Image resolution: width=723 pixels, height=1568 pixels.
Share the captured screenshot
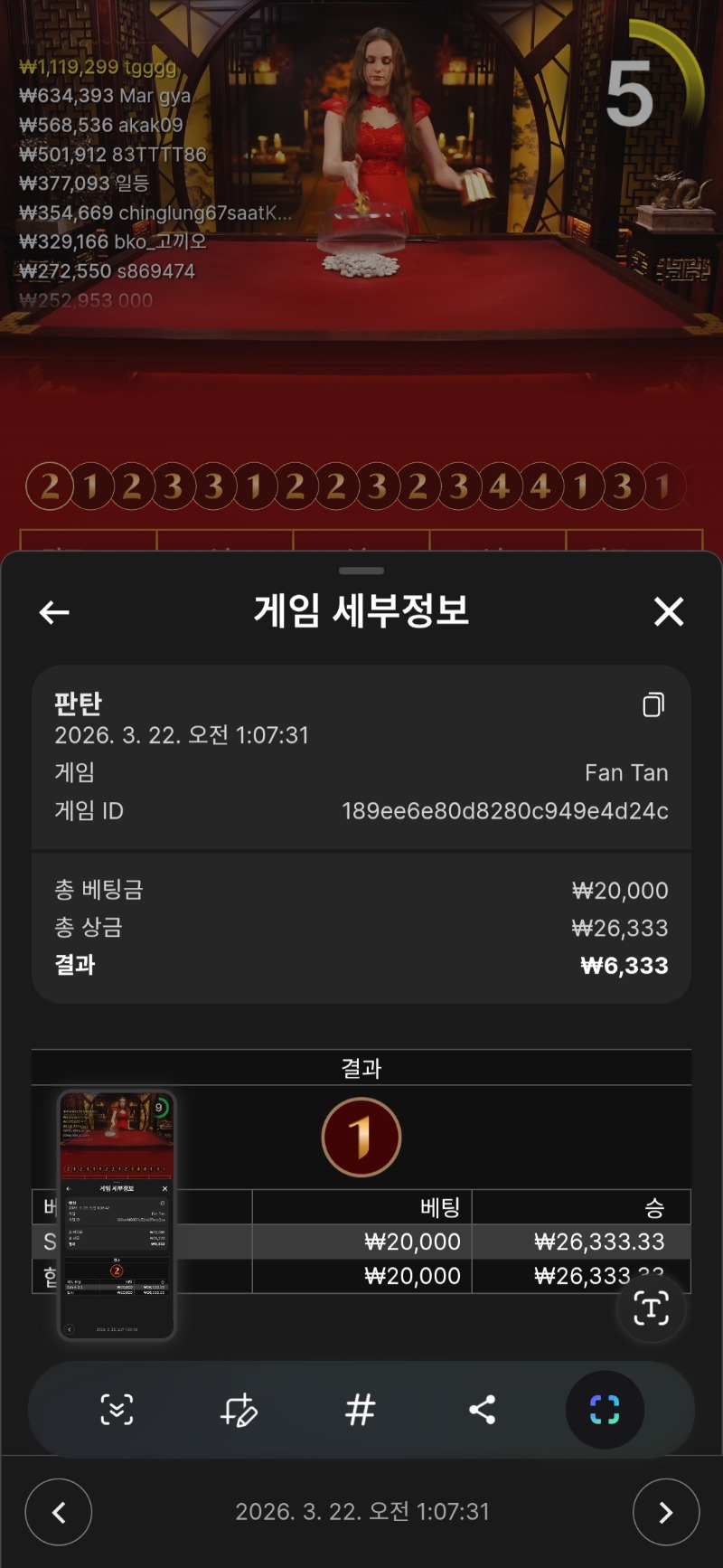482,1410
